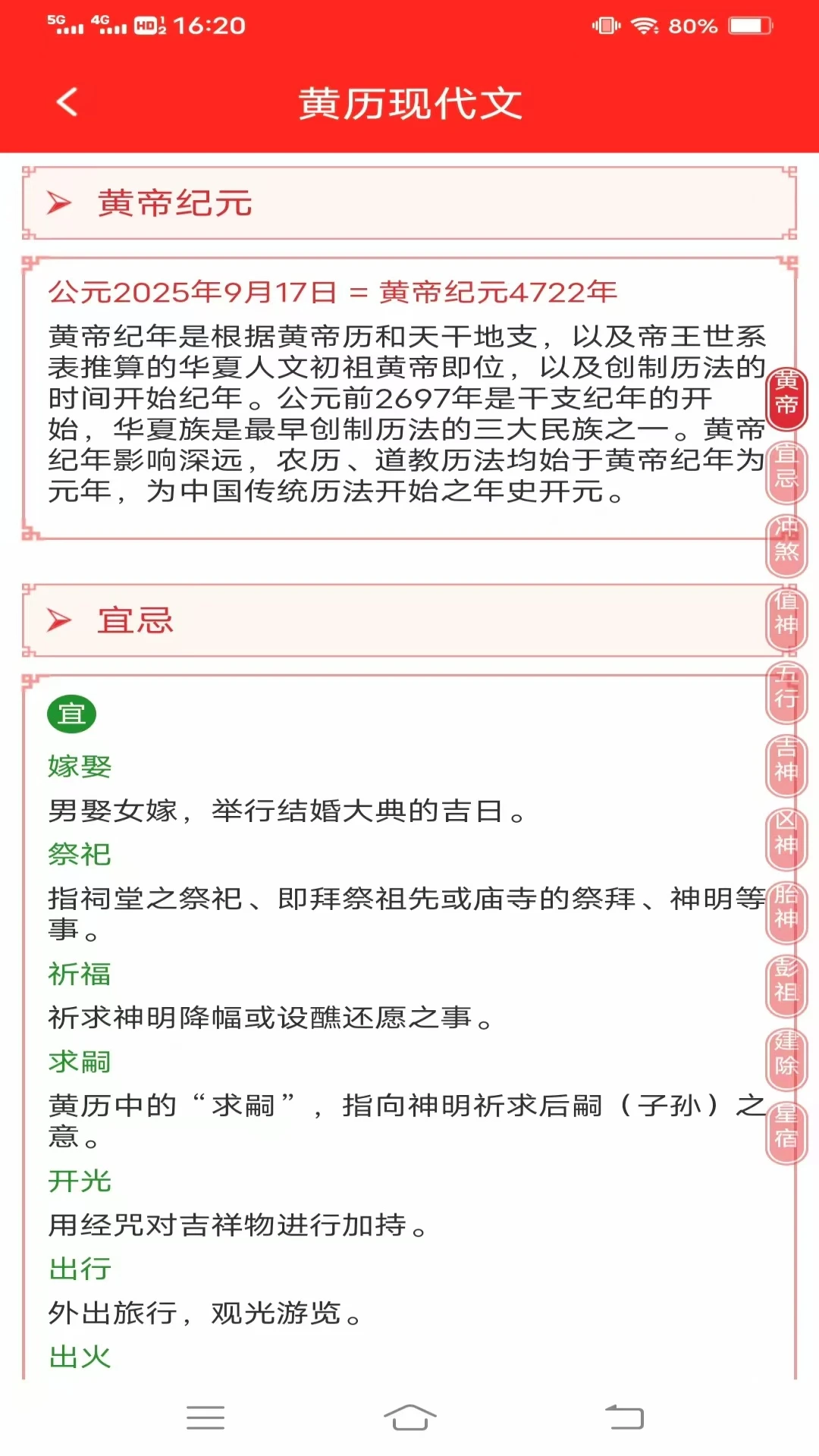Screen dimensions: 819x1456
Task: Jump to the 五行 section
Action: [786, 687]
